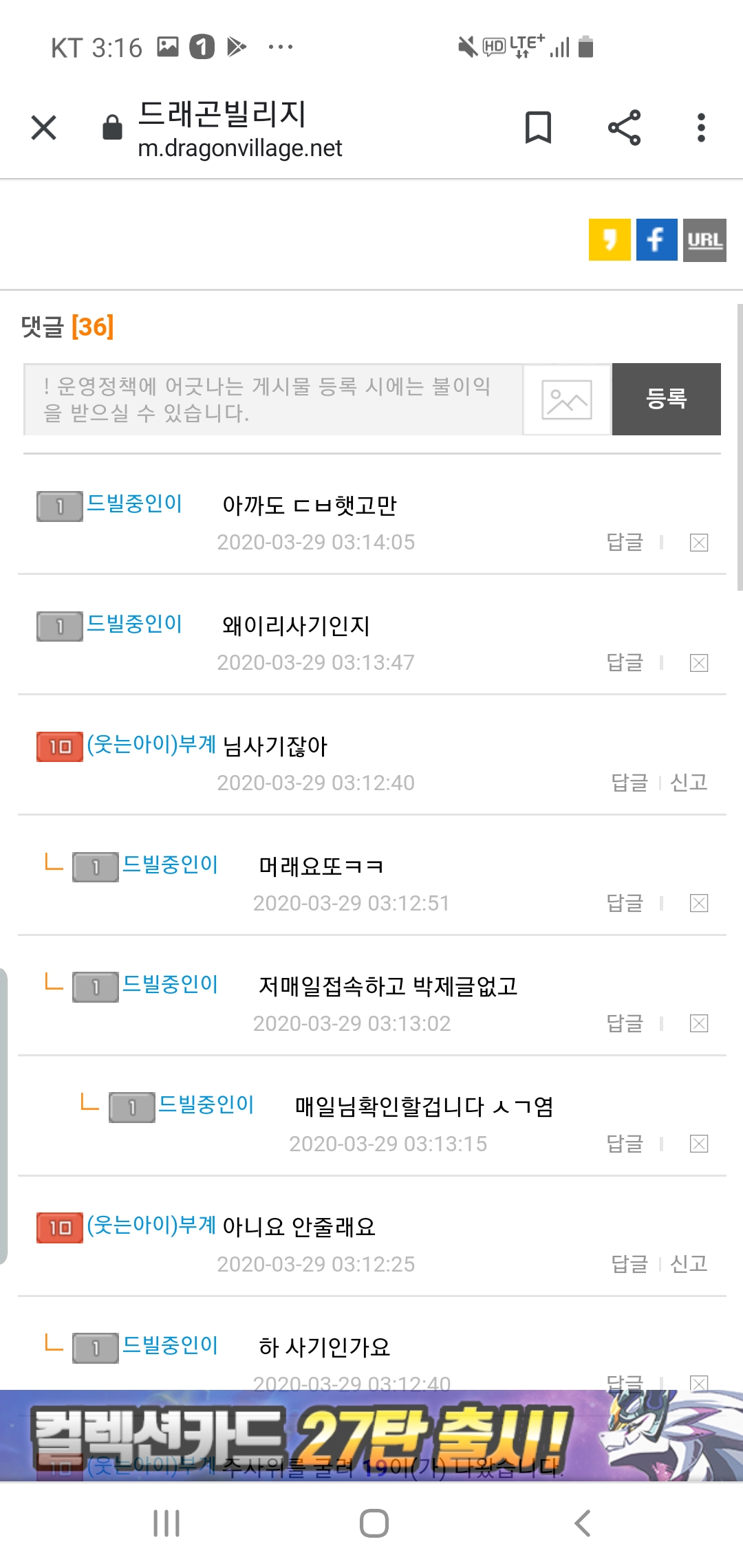
Task: Reply to 저매일접속하고 박제글없고 comment
Action: [625, 1023]
